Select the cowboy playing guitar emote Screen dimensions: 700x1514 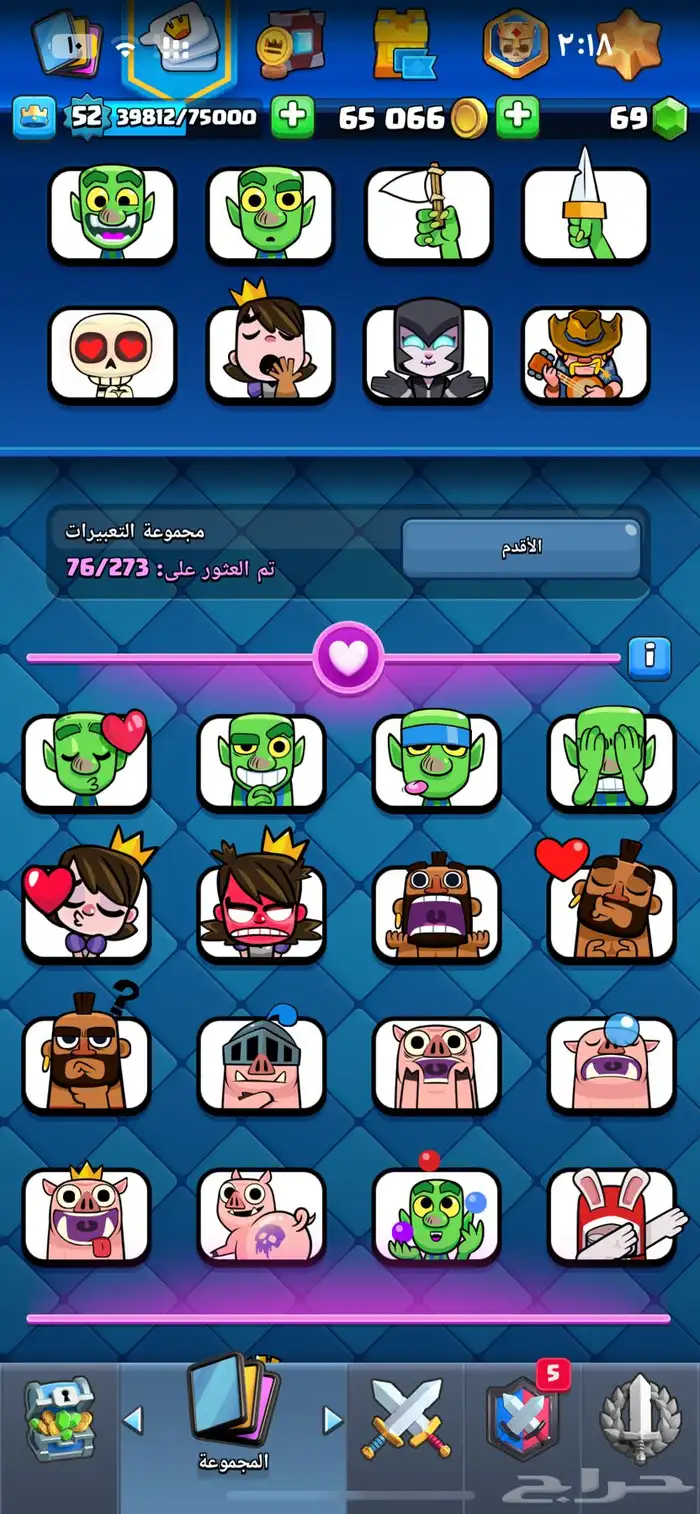585,355
